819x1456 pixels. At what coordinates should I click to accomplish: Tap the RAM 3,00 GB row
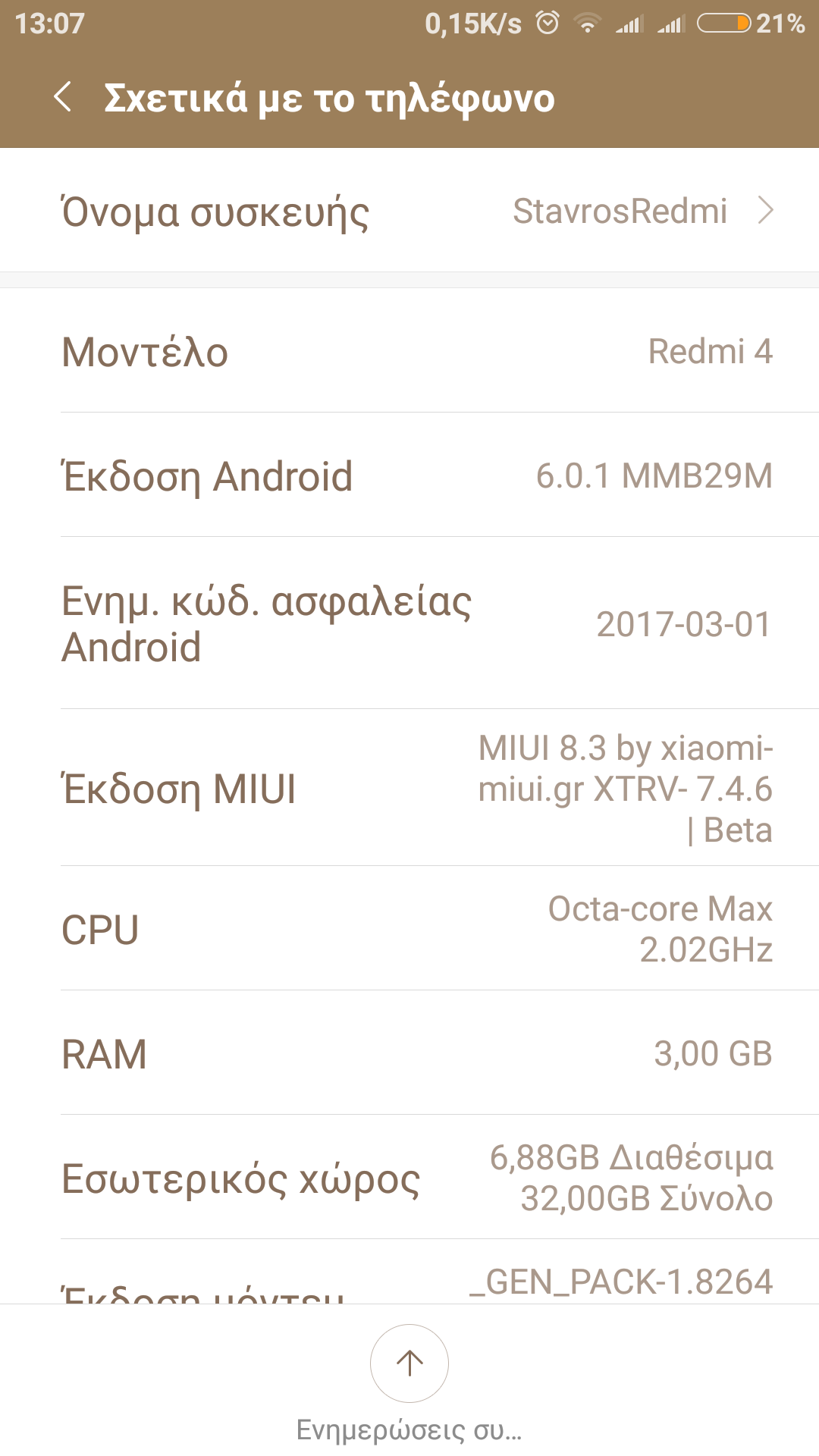pyautogui.click(x=409, y=1053)
